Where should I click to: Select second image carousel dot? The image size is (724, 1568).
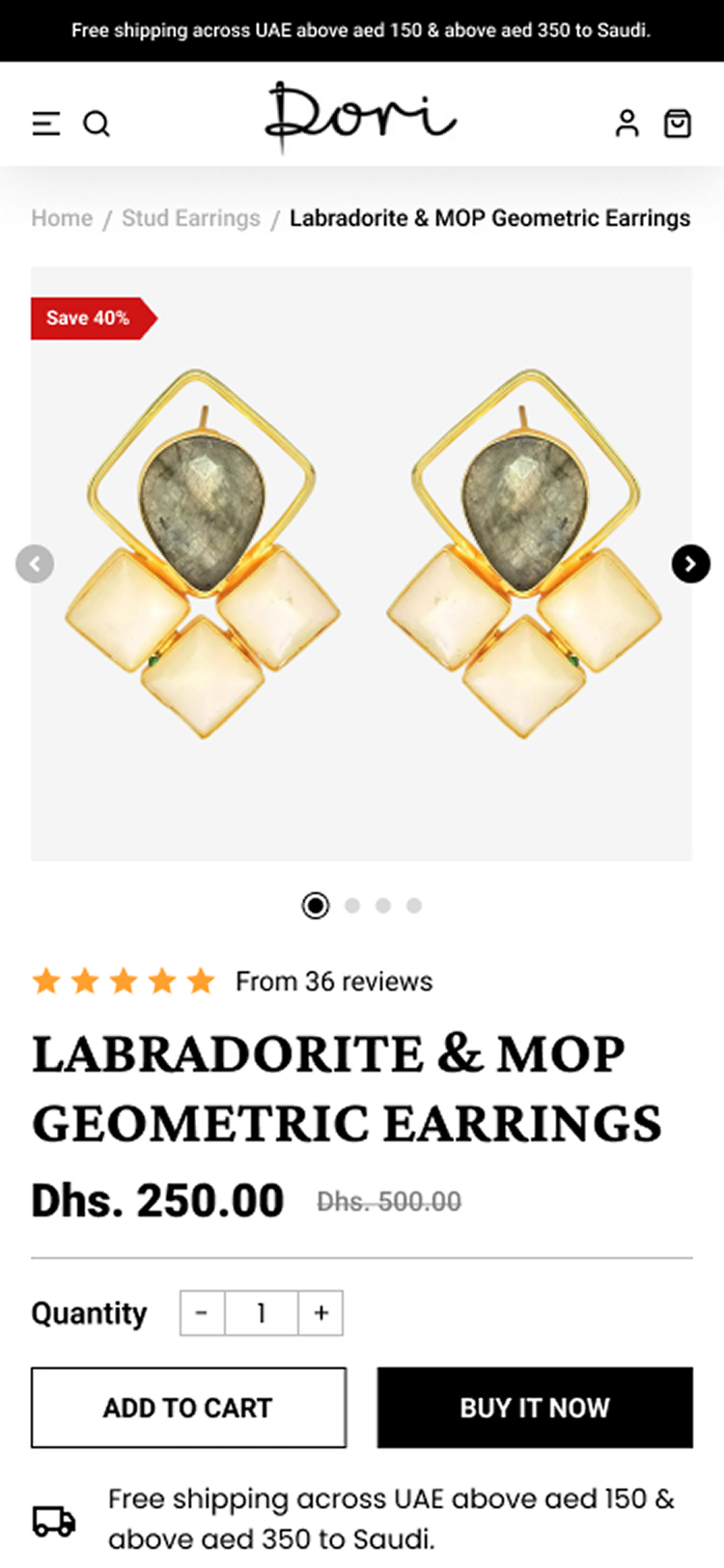[352, 906]
